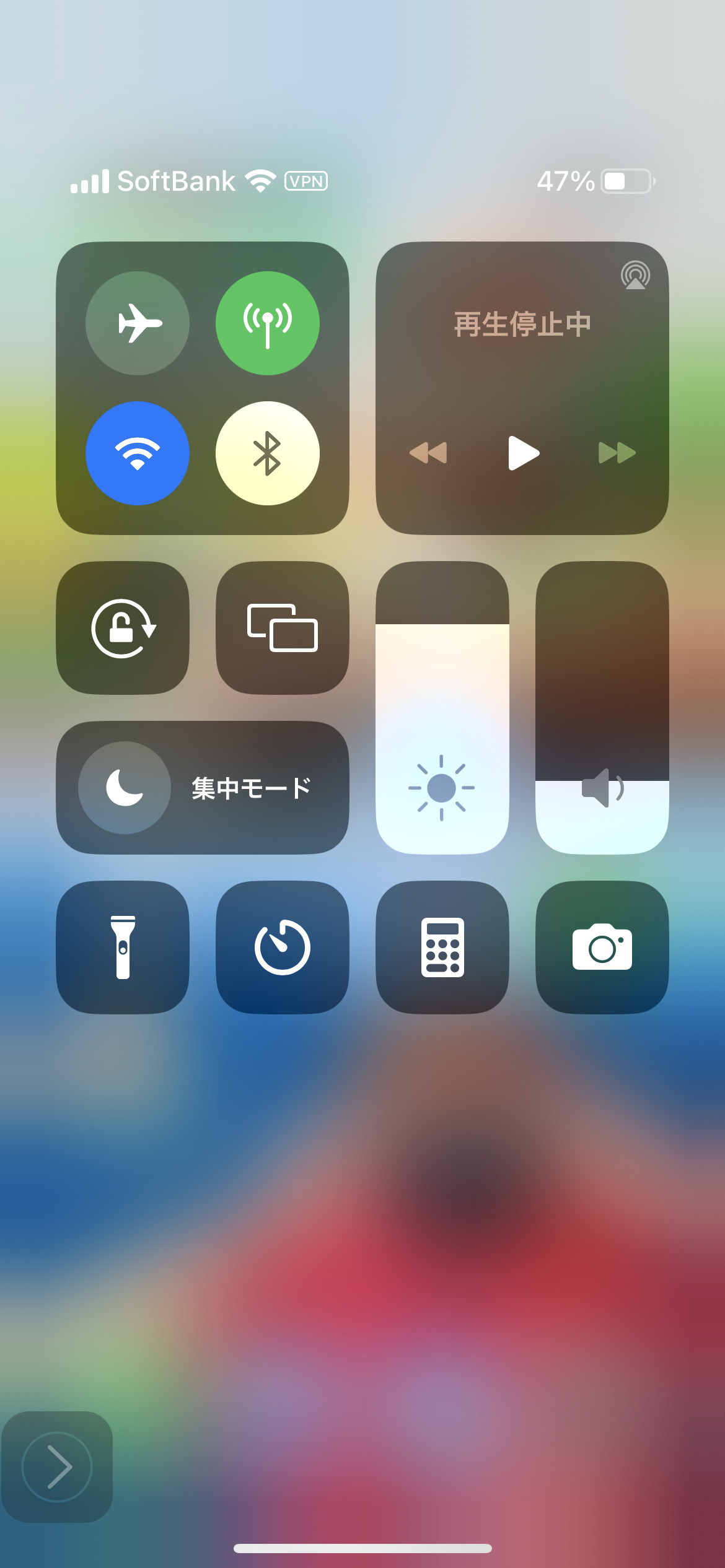
Task: Turn on the flashlight
Action: click(x=123, y=947)
